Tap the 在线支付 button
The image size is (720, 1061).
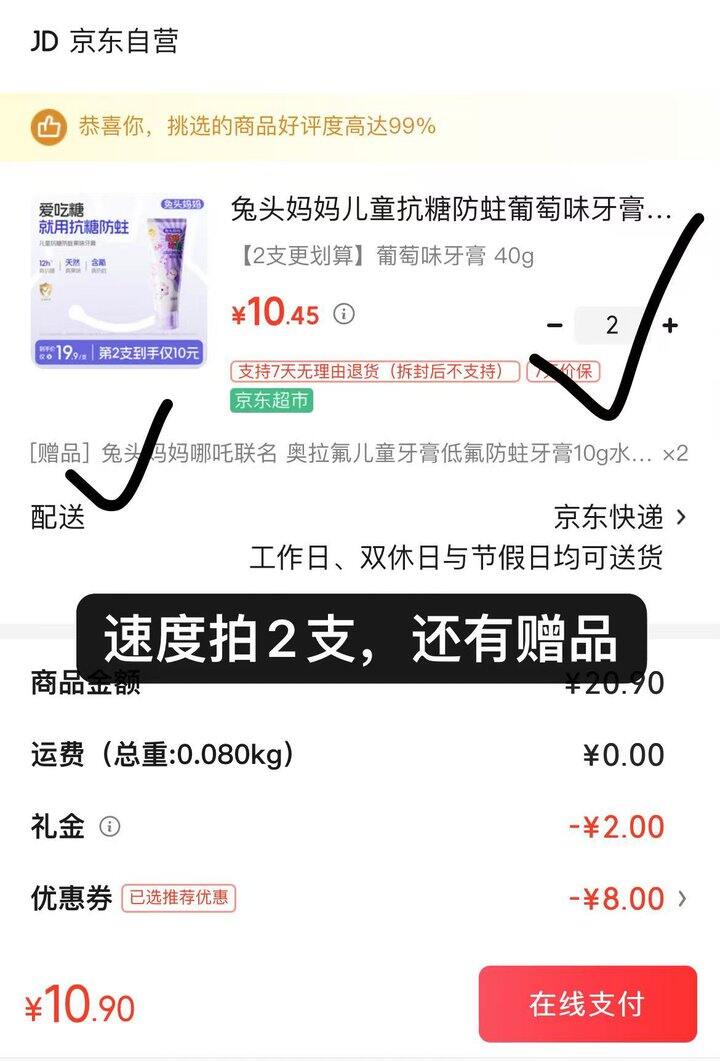coord(587,1004)
